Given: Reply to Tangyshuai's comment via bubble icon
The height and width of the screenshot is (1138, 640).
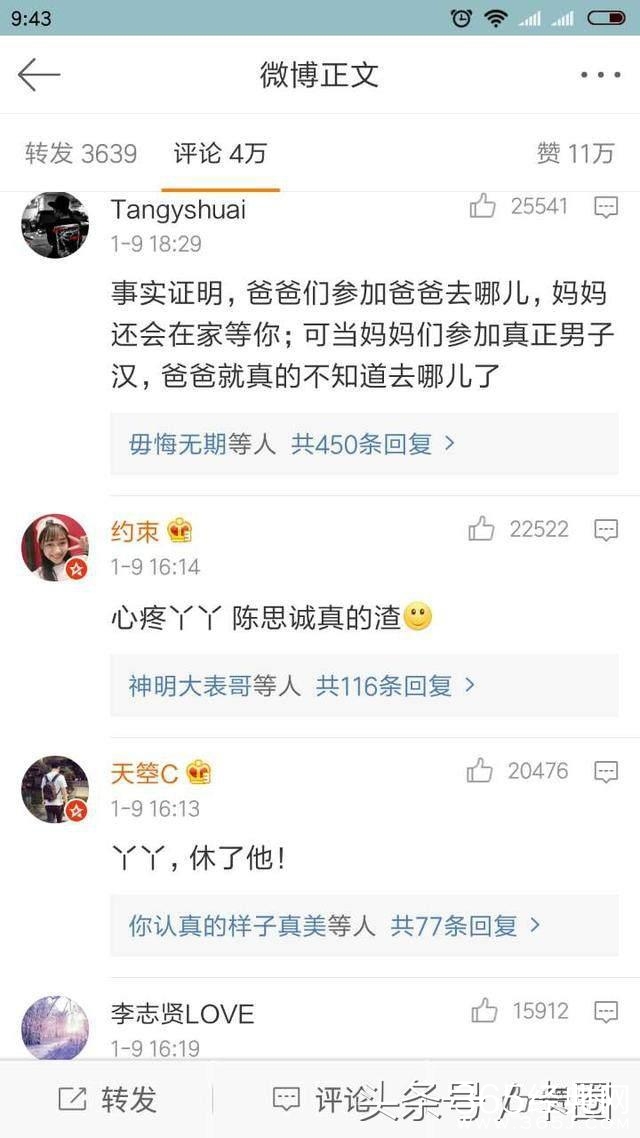Looking at the screenshot, I should 606,207.
